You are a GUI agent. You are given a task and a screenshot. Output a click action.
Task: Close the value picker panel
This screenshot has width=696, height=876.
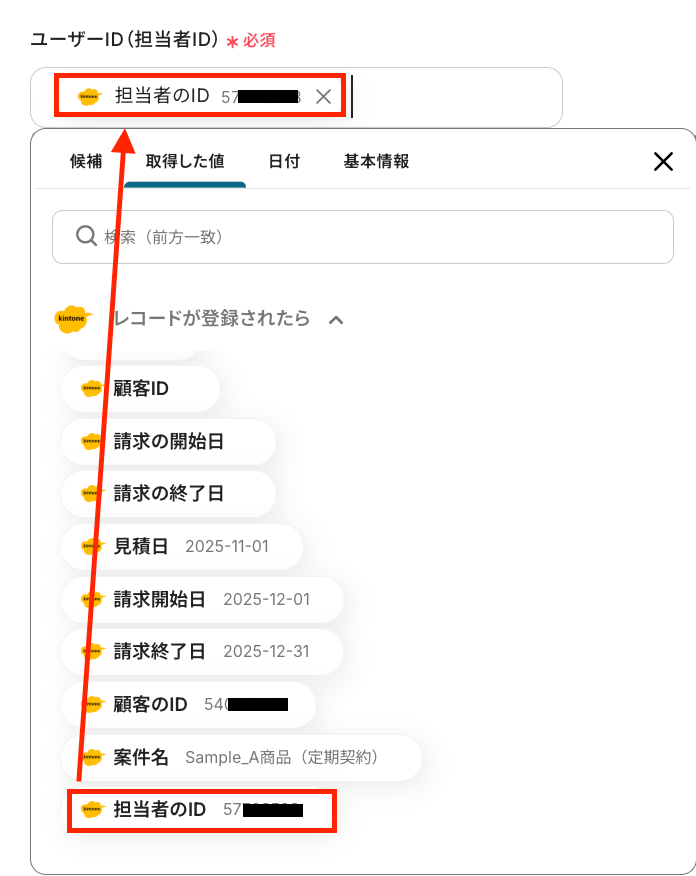tap(662, 162)
